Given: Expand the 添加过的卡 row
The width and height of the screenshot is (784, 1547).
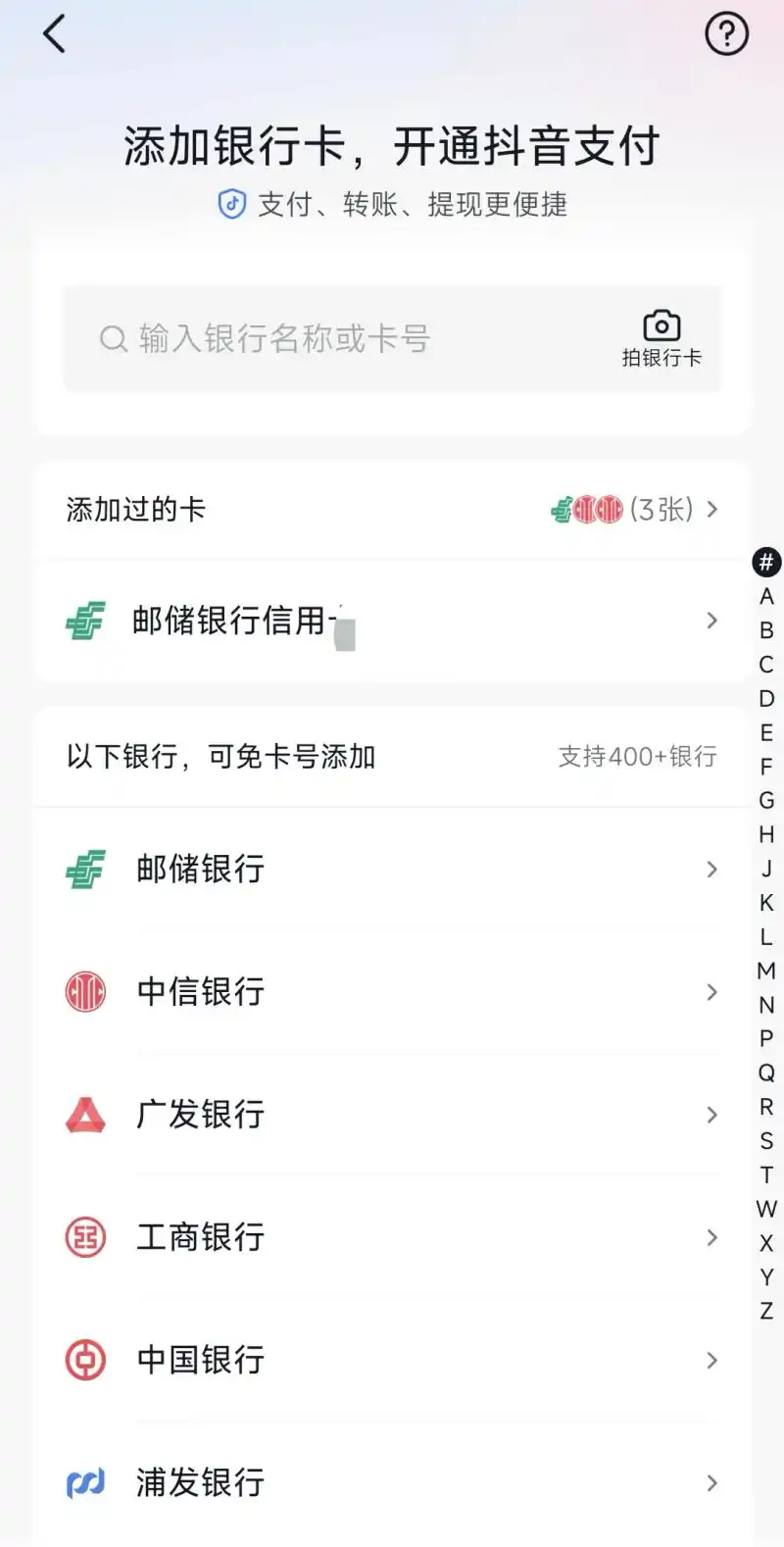Looking at the screenshot, I should tap(392, 509).
